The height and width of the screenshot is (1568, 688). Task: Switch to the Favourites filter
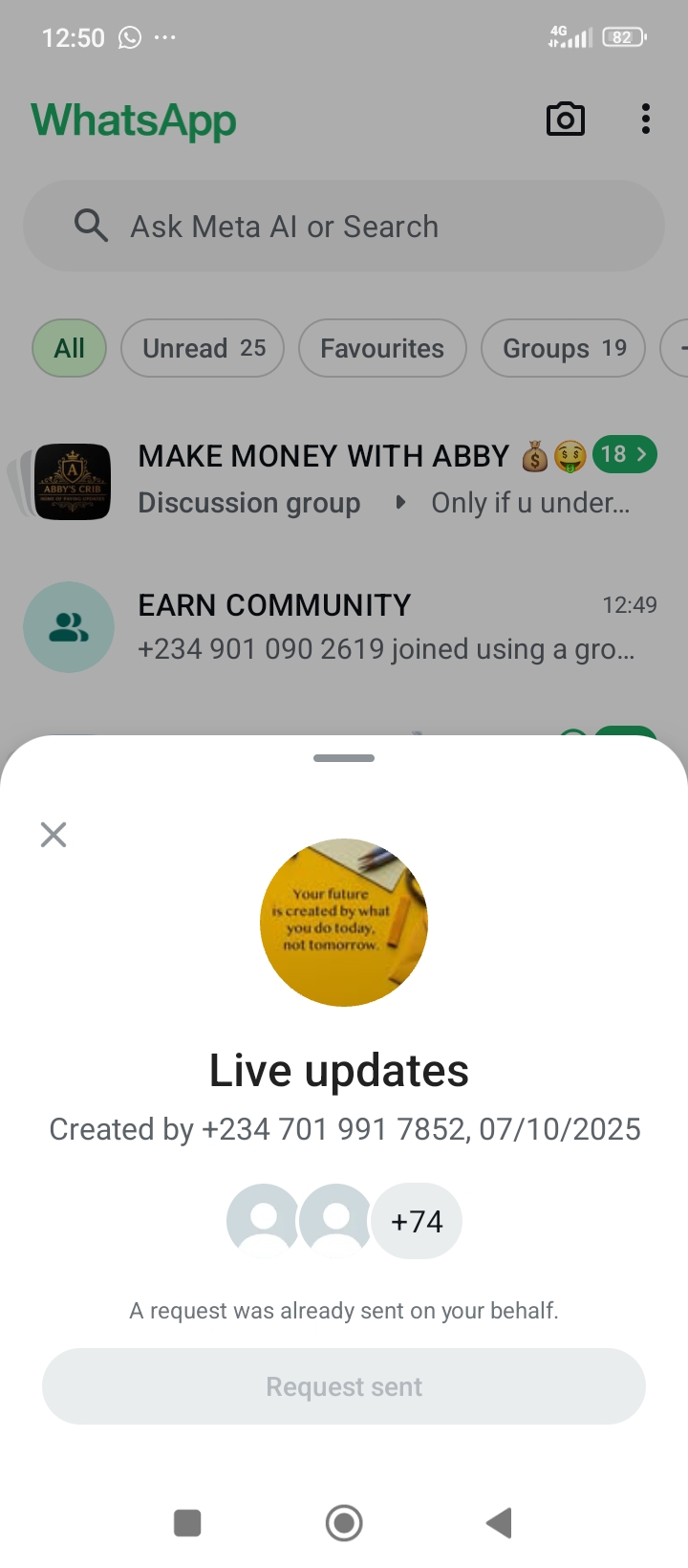click(x=382, y=348)
